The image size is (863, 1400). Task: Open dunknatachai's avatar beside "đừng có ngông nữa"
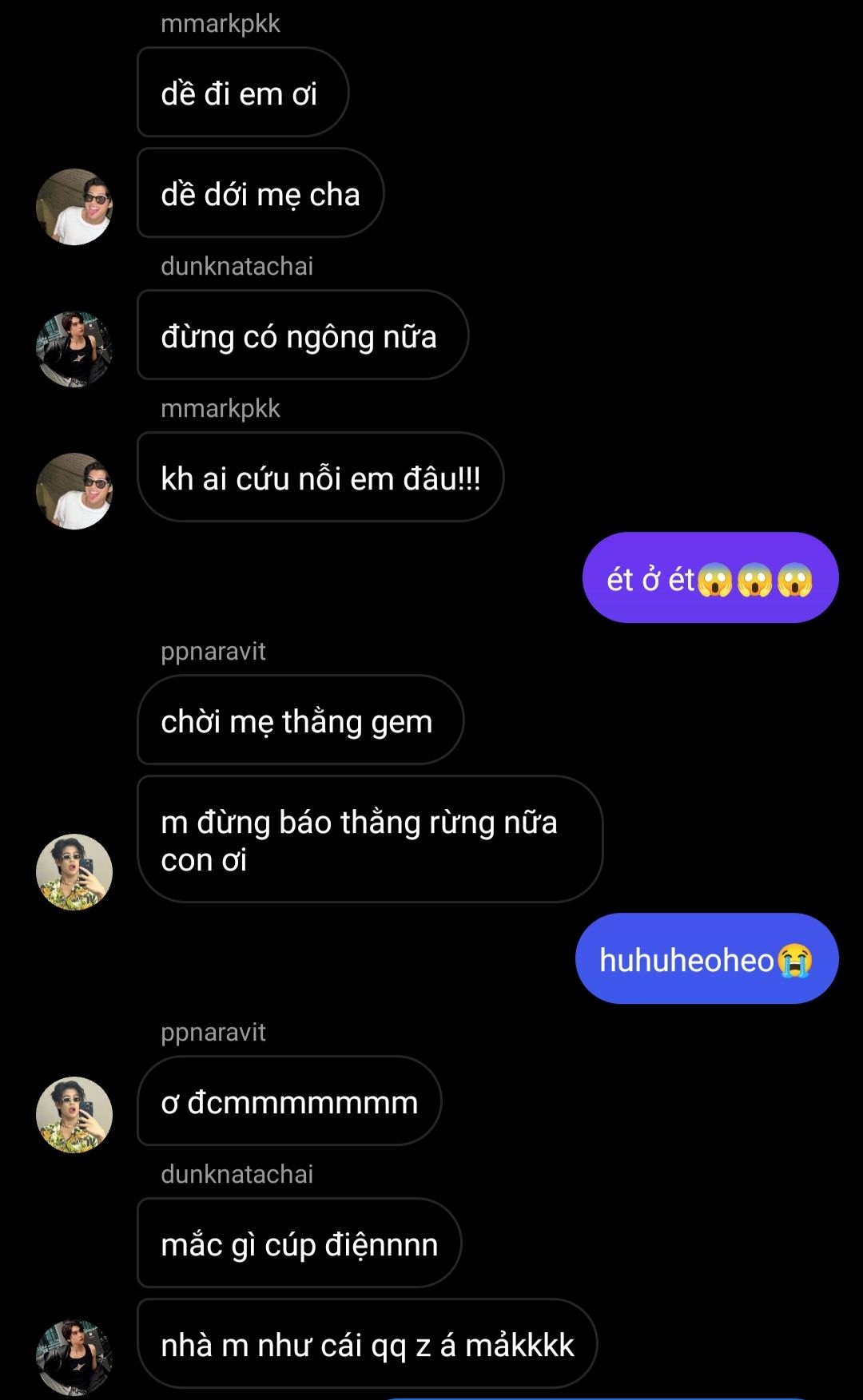[x=74, y=349]
